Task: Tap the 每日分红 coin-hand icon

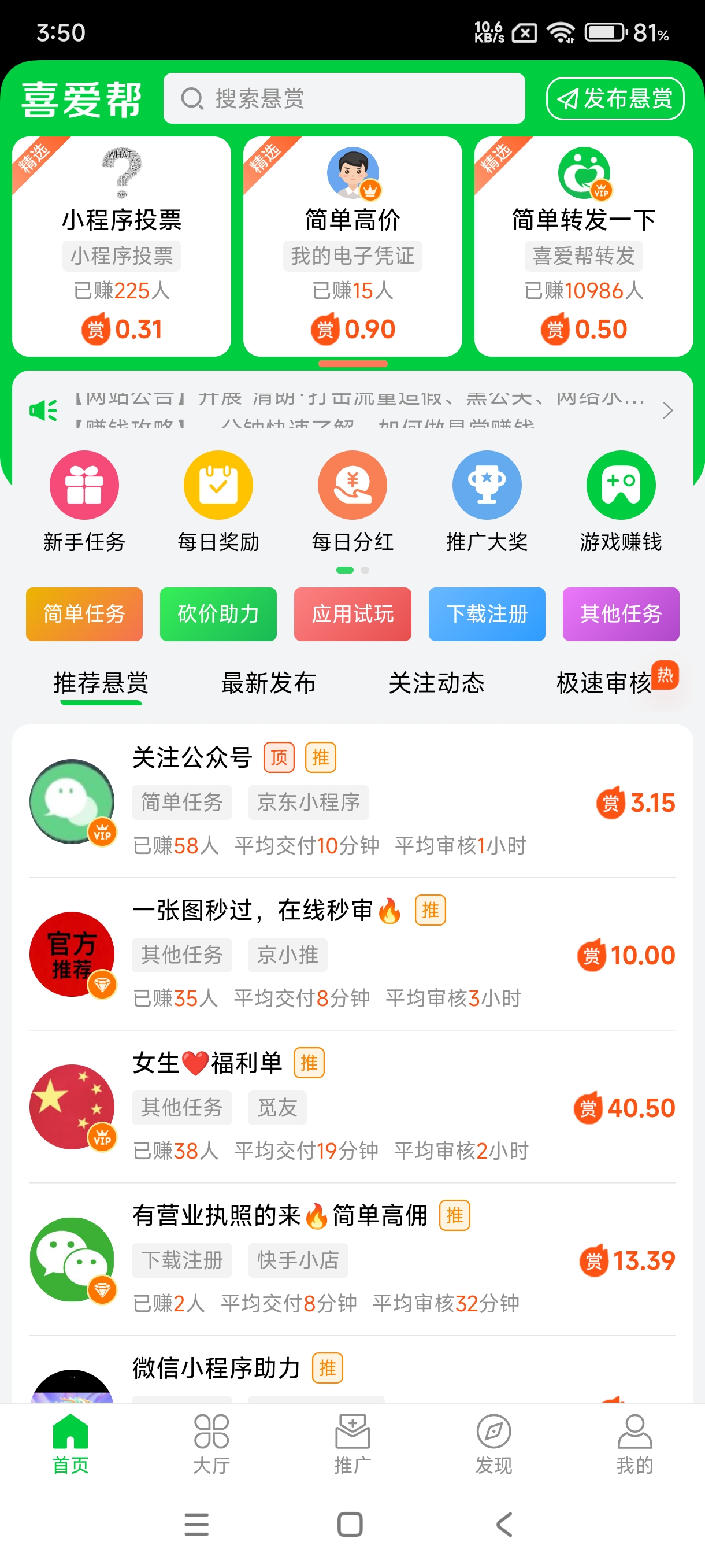Action: 352,485
